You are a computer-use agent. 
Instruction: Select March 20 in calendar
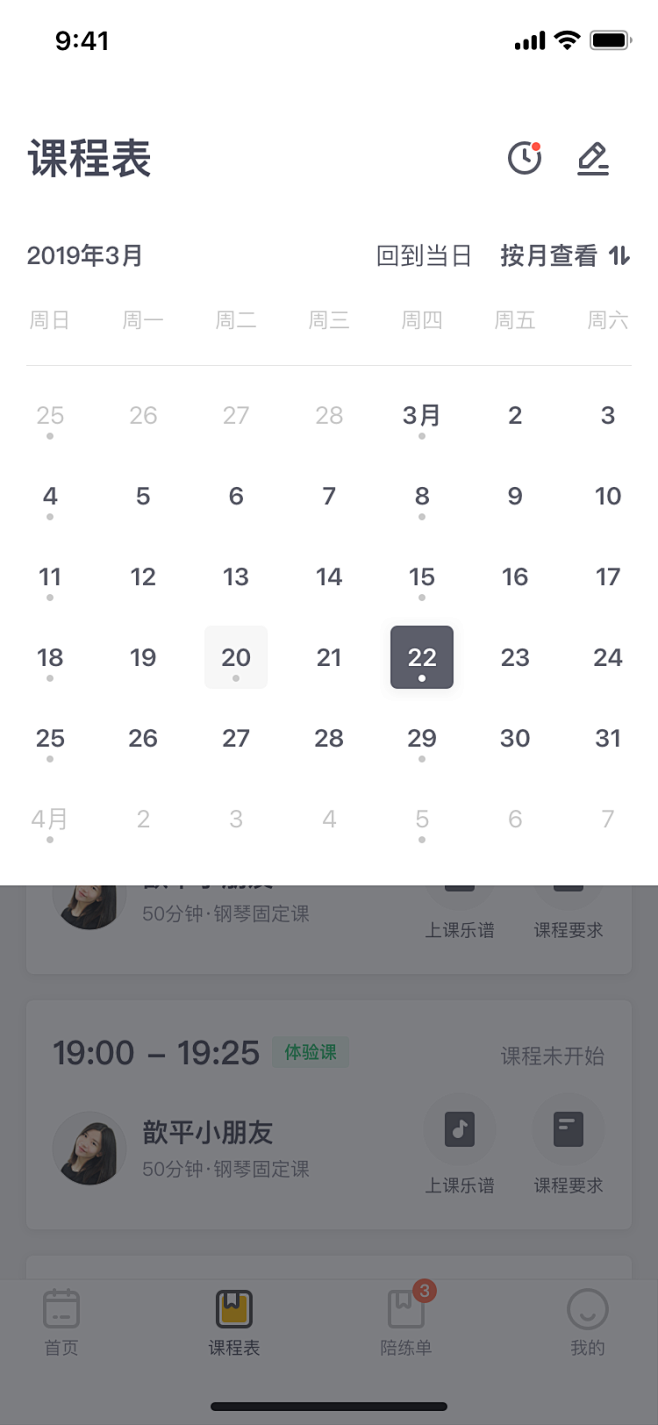click(x=236, y=657)
